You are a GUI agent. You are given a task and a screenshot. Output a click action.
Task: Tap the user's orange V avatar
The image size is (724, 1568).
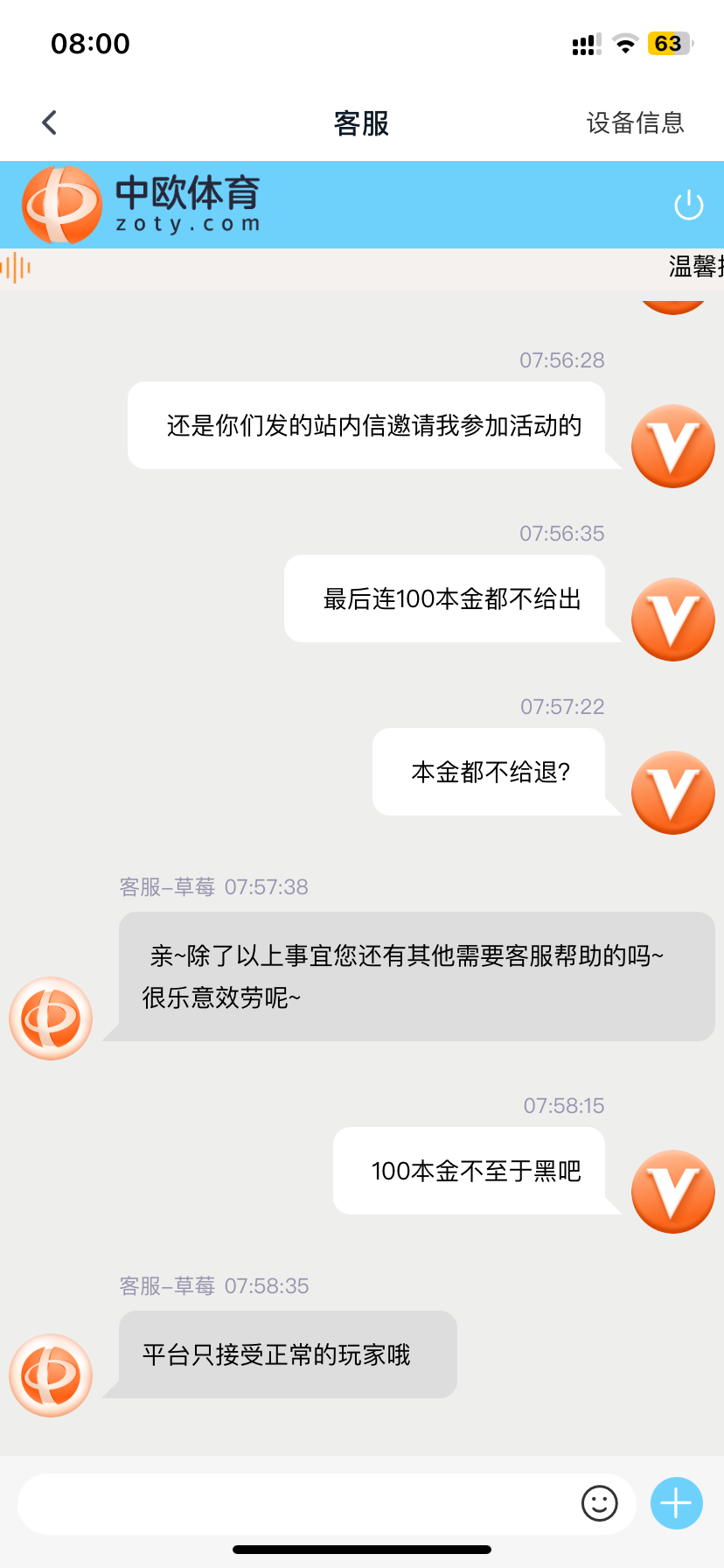click(x=672, y=1192)
